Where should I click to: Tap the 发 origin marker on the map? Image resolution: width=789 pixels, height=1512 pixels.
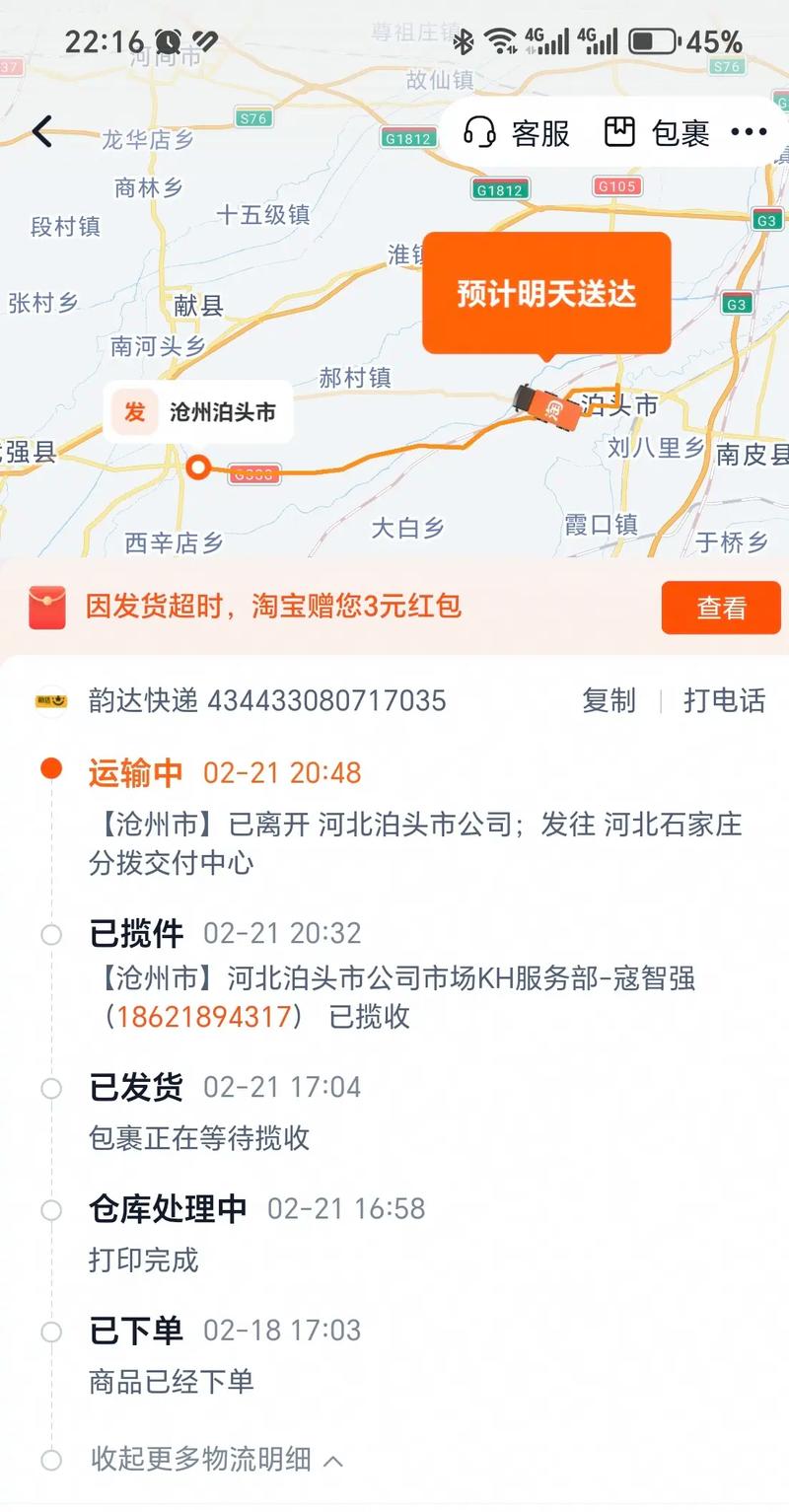click(x=134, y=411)
